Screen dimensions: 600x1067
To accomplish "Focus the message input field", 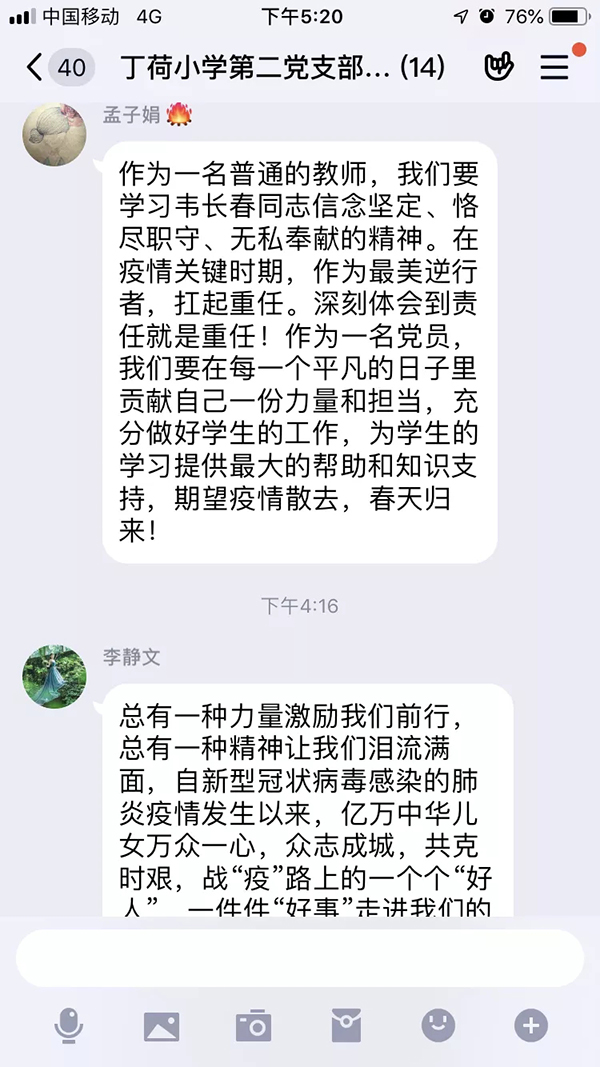I will (299, 958).
